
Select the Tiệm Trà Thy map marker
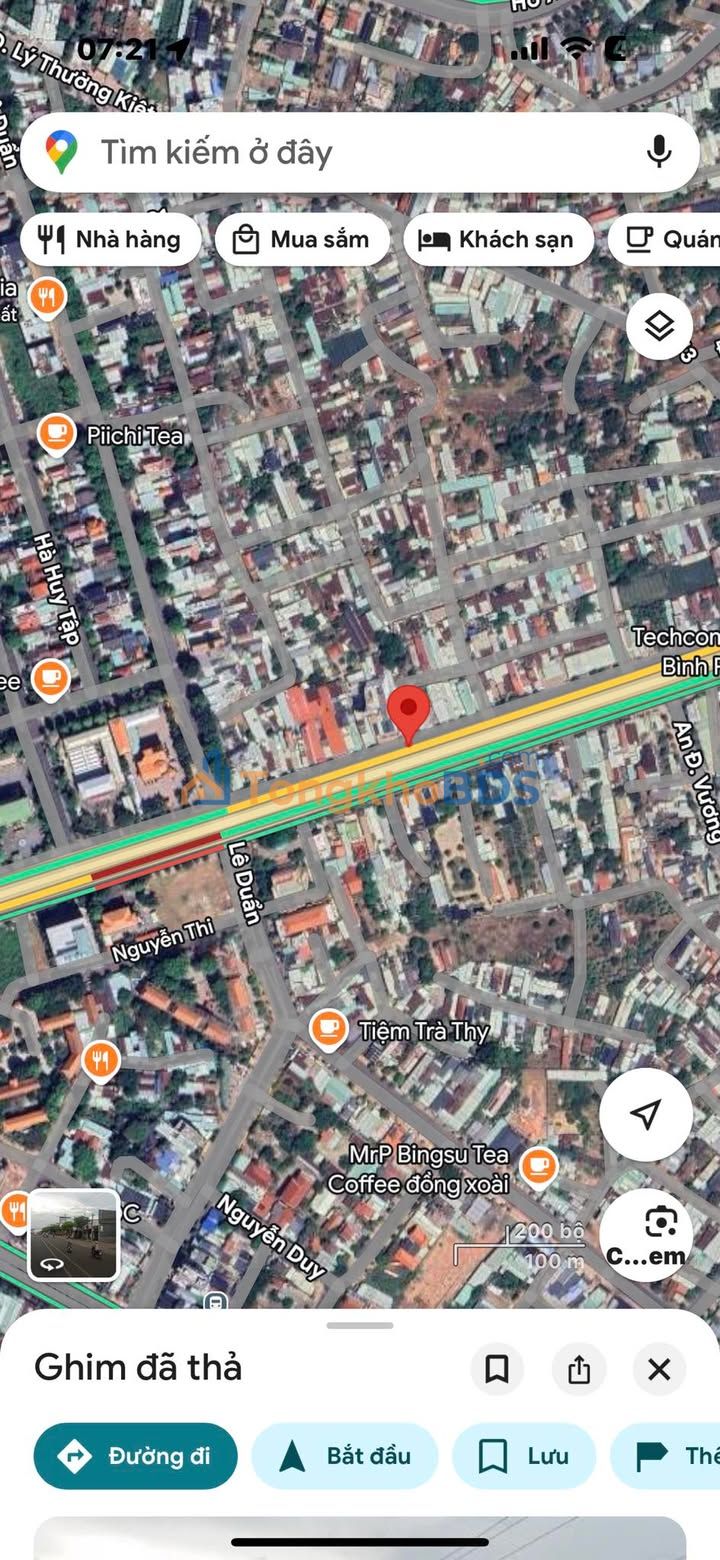point(328,1029)
